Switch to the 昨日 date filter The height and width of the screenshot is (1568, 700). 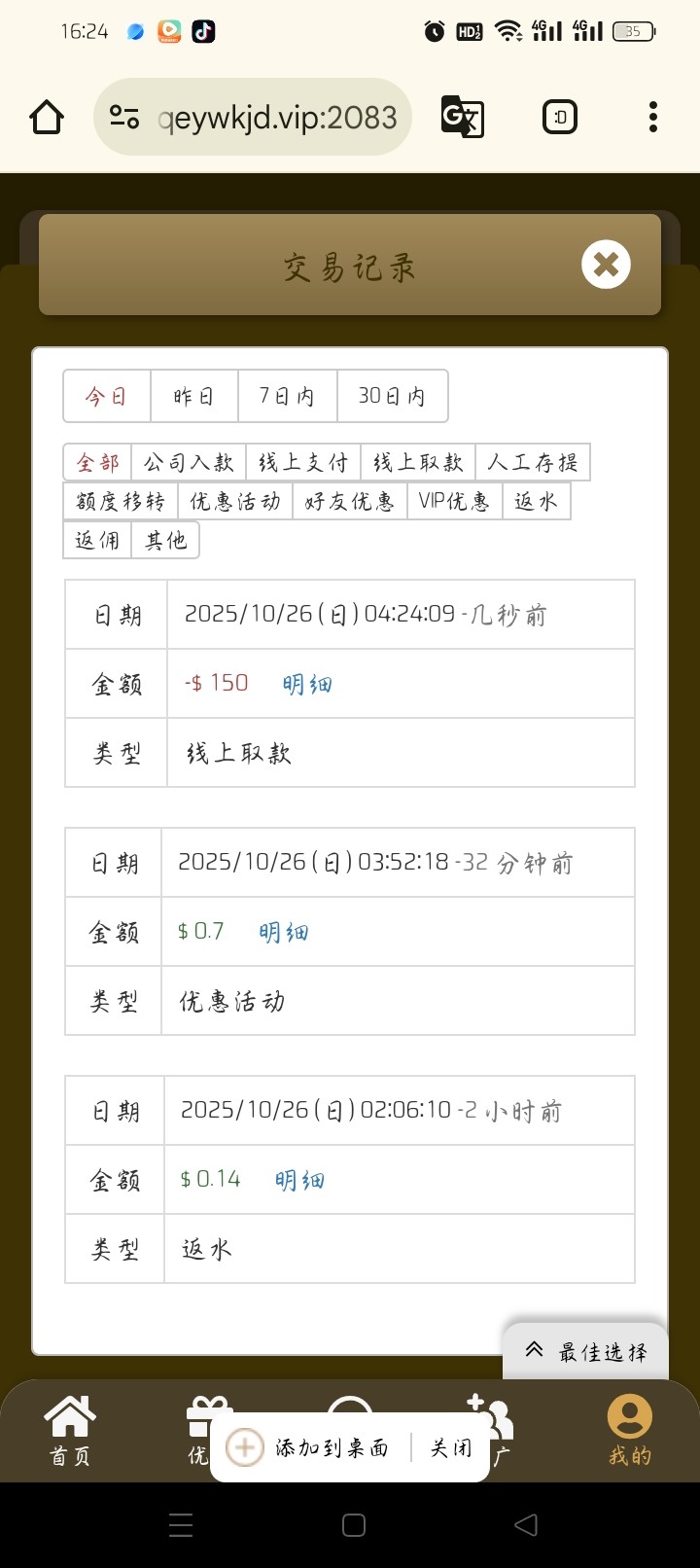(x=193, y=396)
